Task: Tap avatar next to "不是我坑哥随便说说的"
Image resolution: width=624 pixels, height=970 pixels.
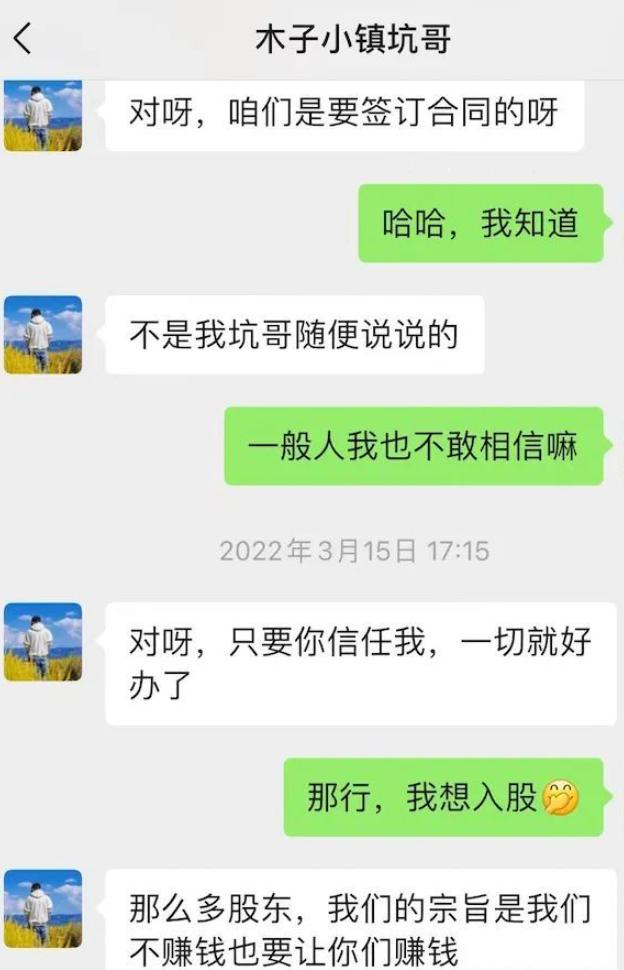Action: click(43, 334)
